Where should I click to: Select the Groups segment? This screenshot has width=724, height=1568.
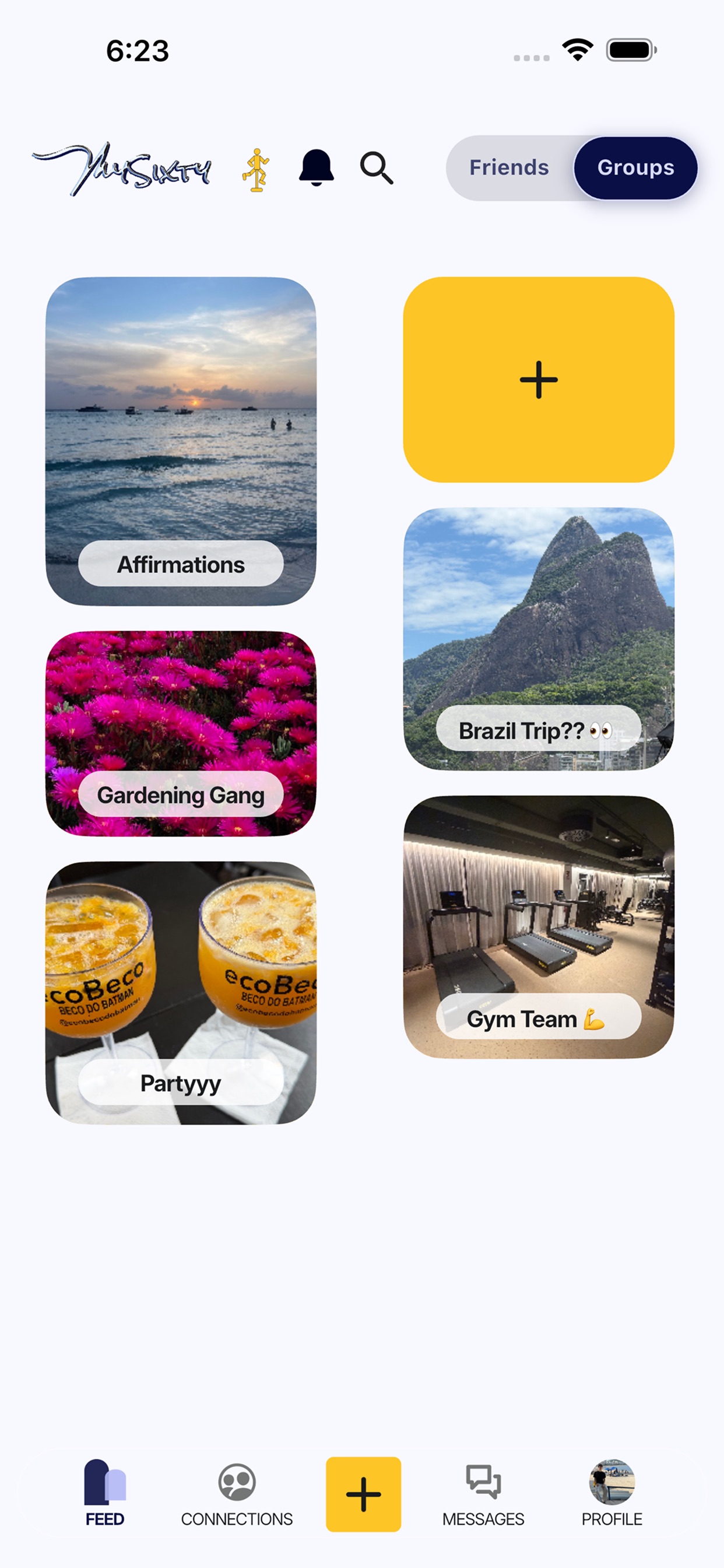coord(636,168)
